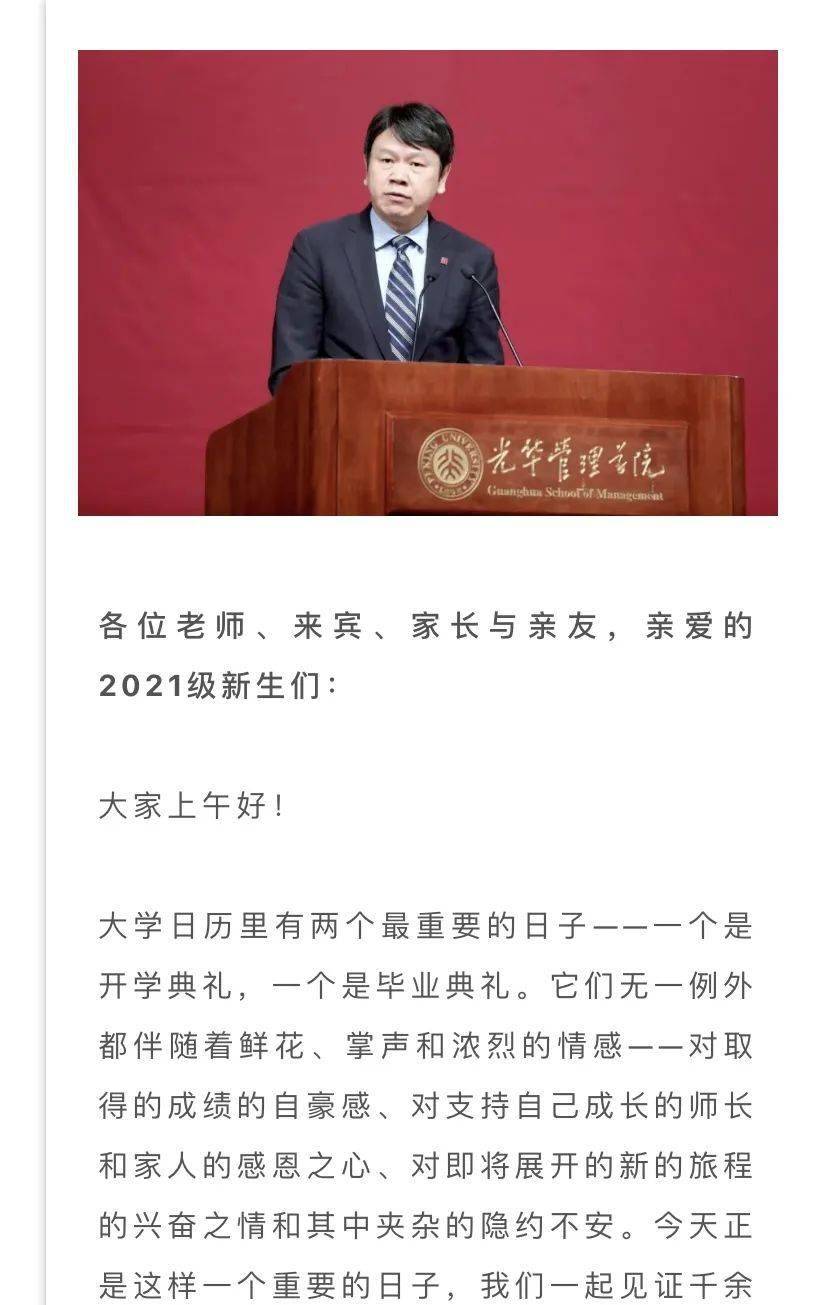The height and width of the screenshot is (1305, 828).
Task: Open the speaker podium photo full screen
Action: (427, 283)
